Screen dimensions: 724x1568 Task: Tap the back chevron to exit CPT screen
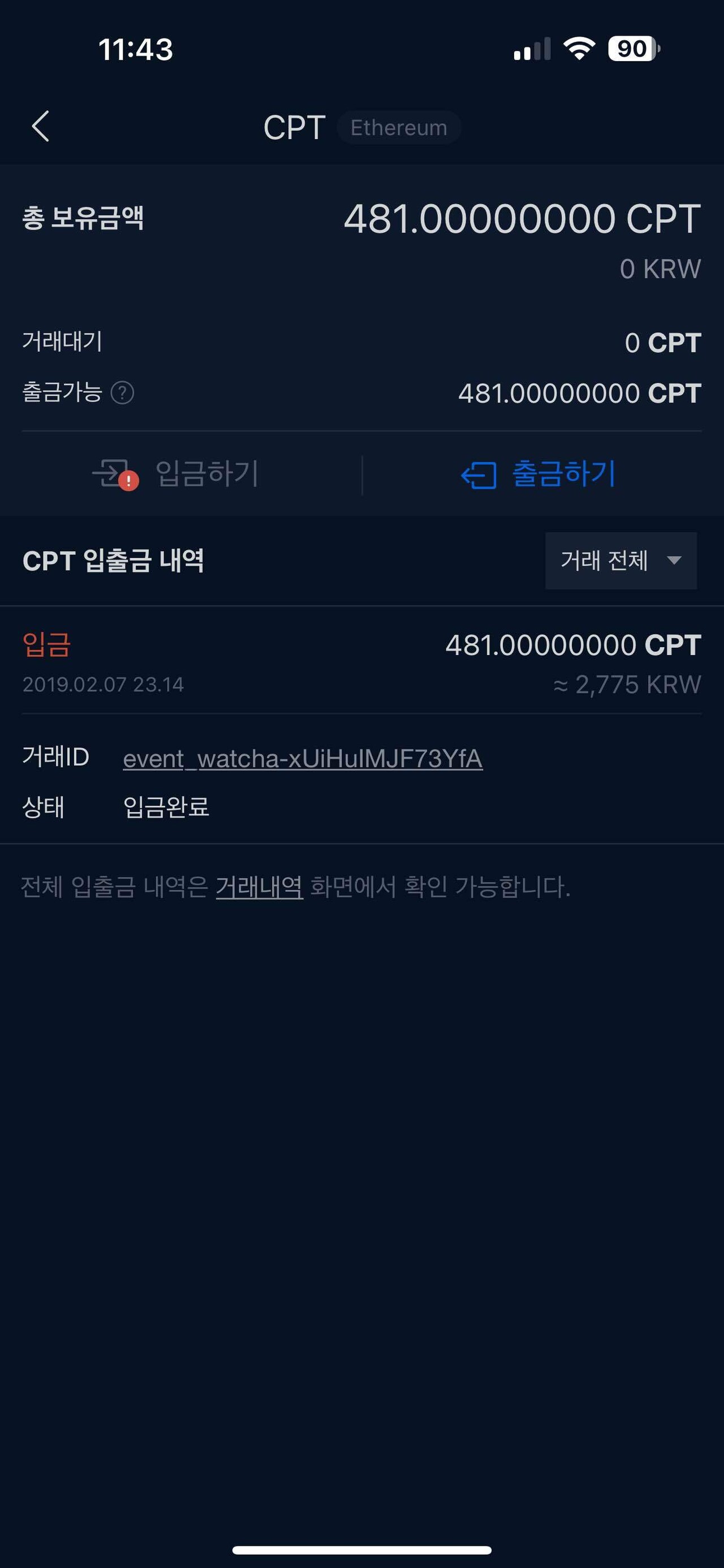40,127
